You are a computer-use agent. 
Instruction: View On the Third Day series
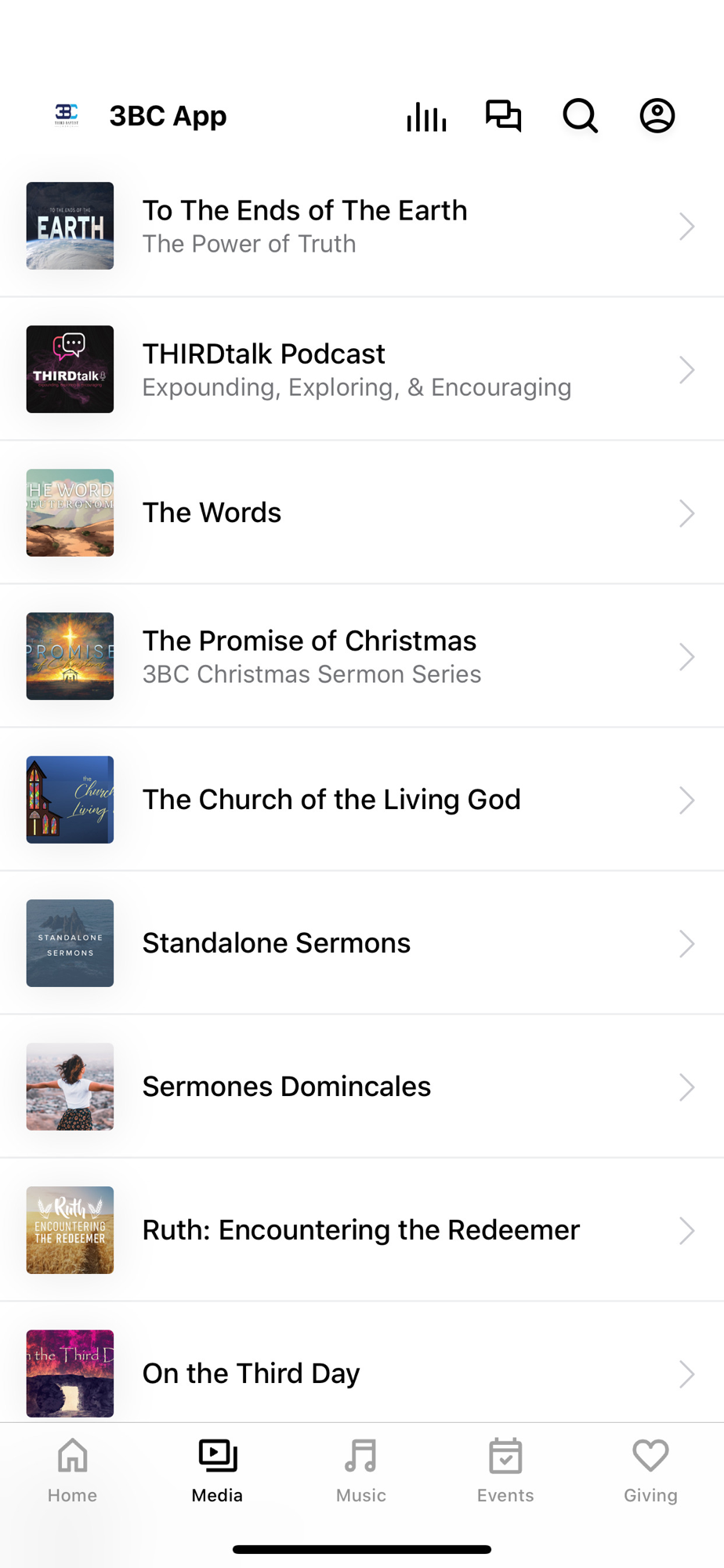(362, 1373)
